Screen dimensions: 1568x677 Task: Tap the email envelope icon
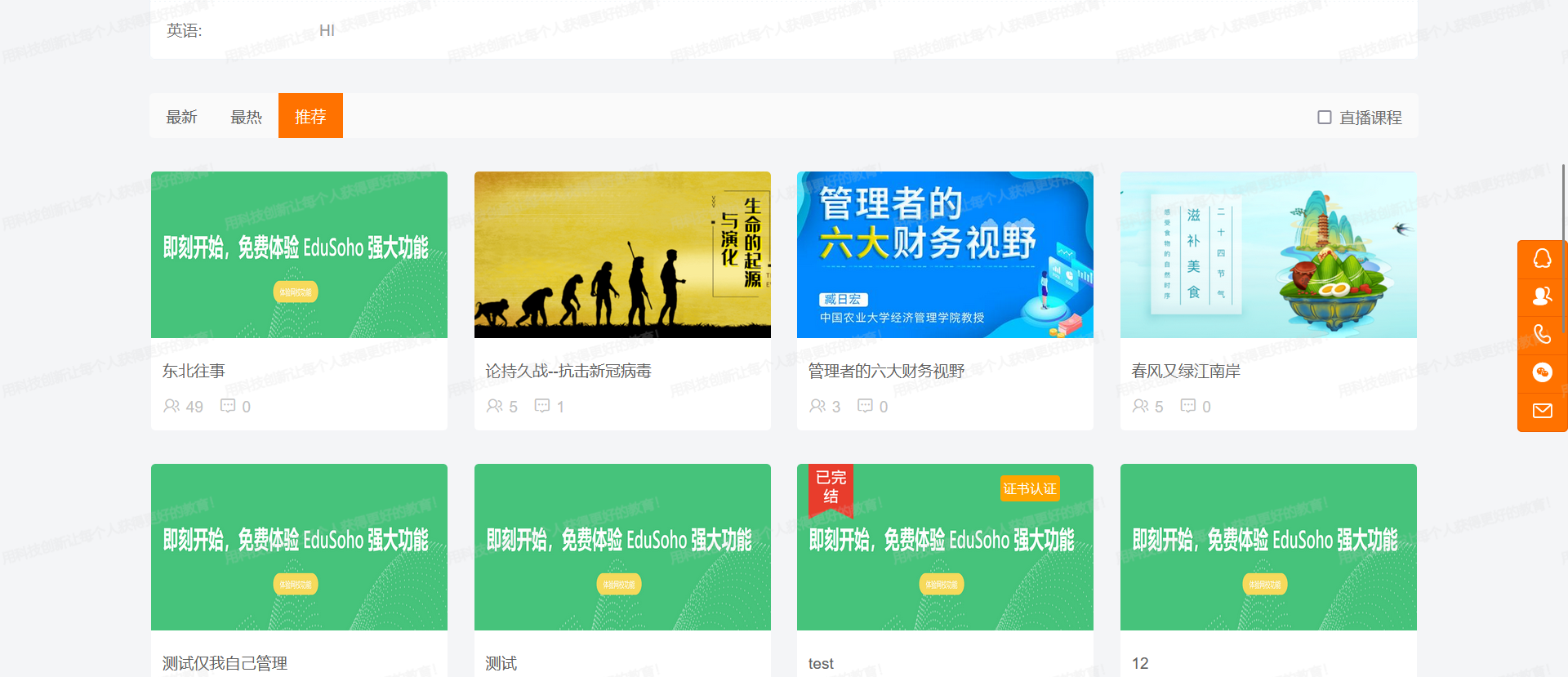tap(1542, 411)
